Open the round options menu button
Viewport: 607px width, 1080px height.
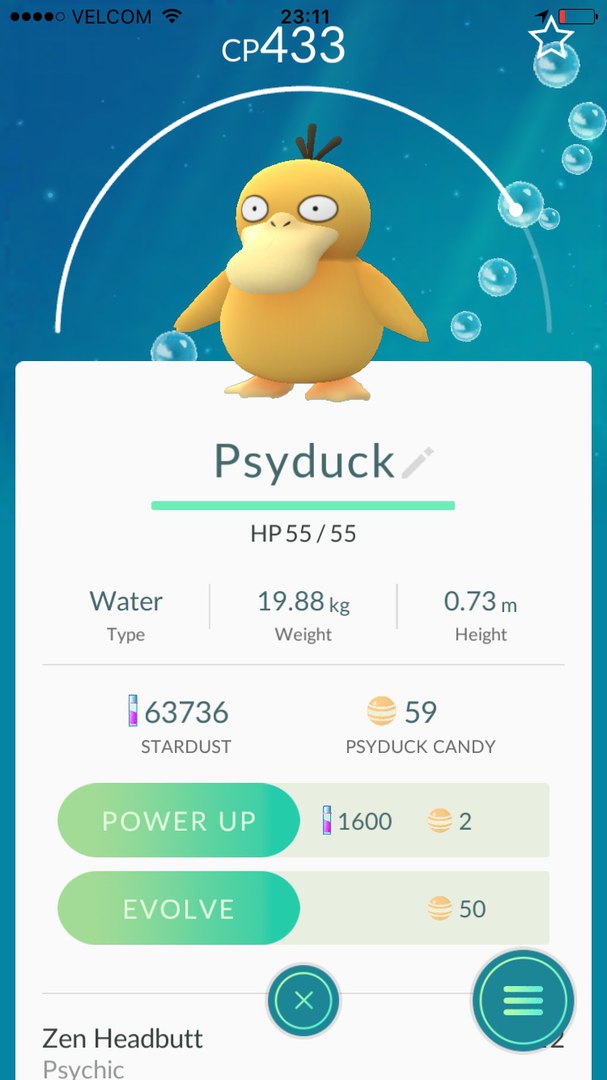click(x=523, y=999)
